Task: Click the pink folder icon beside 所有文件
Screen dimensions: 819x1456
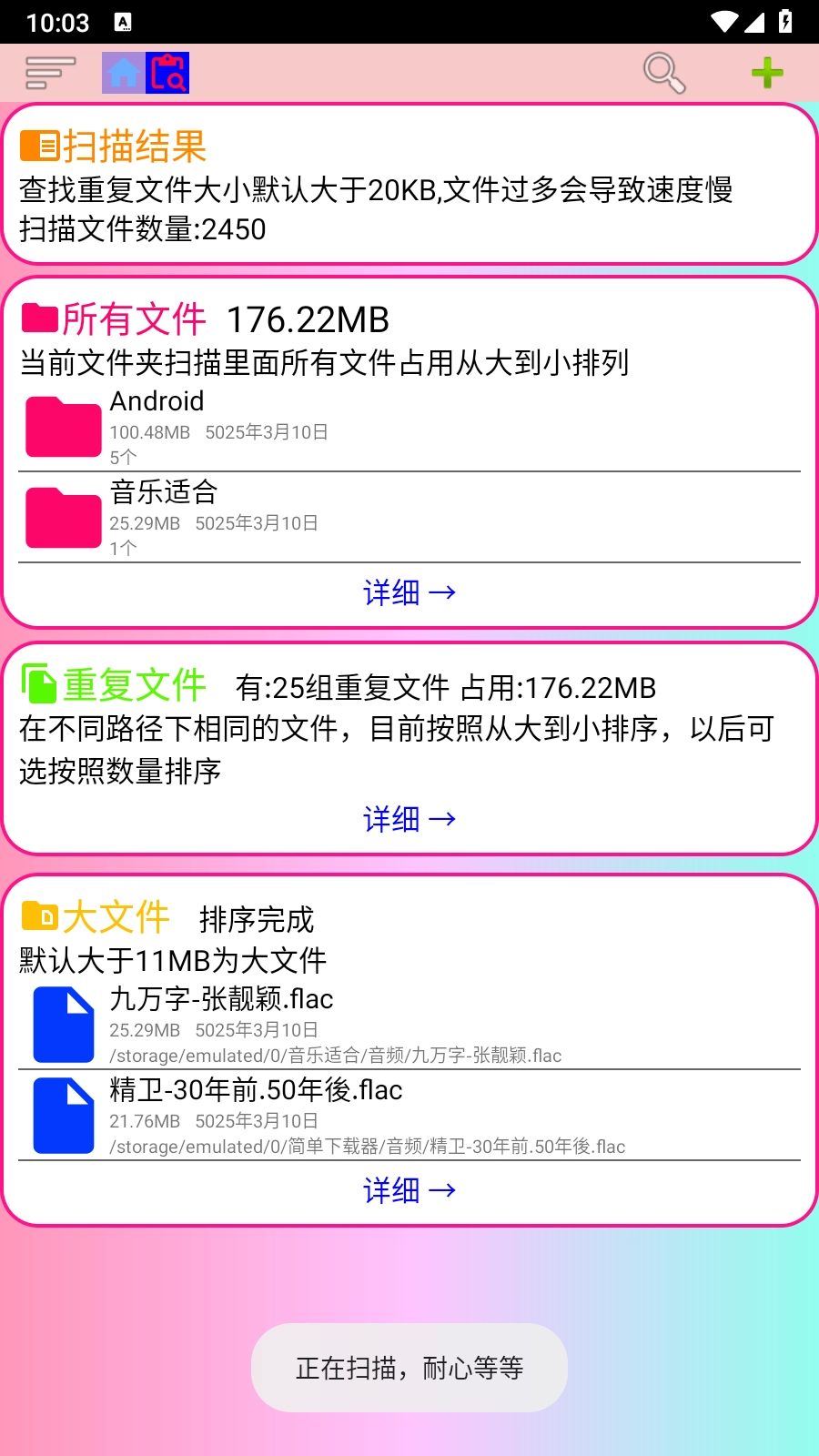Action: [x=37, y=317]
